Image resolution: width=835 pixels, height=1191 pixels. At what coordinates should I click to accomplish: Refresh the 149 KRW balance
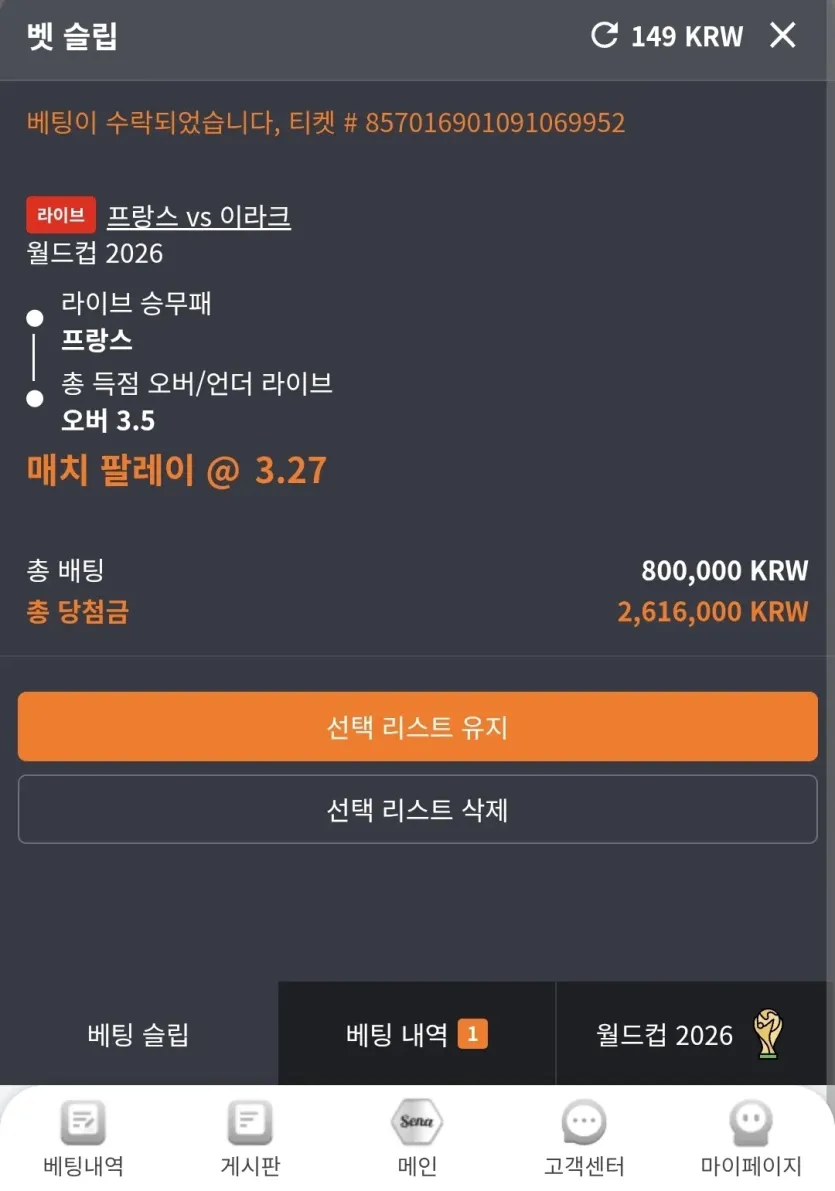point(605,35)
